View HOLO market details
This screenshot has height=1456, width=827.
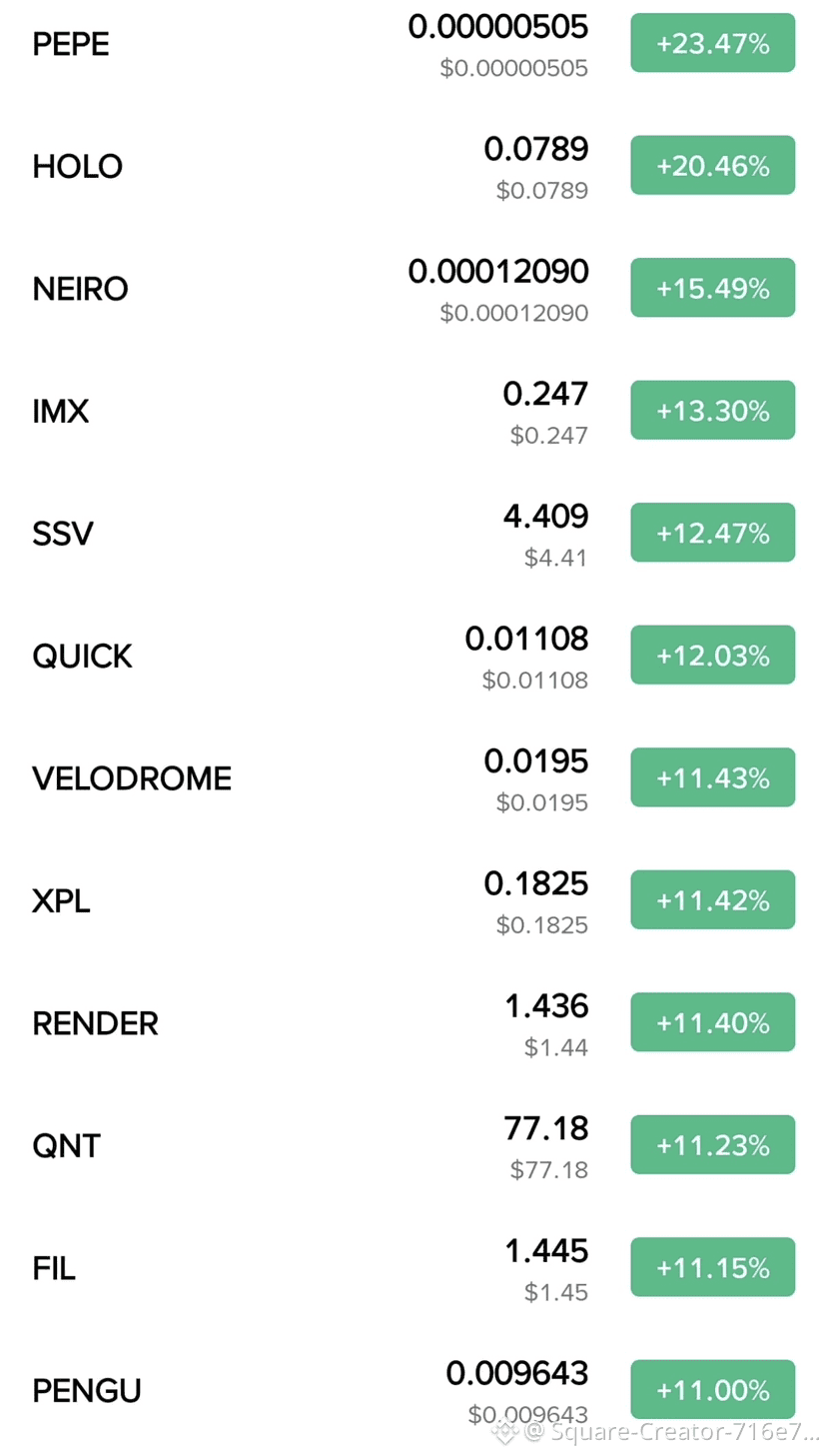(77, 167)
